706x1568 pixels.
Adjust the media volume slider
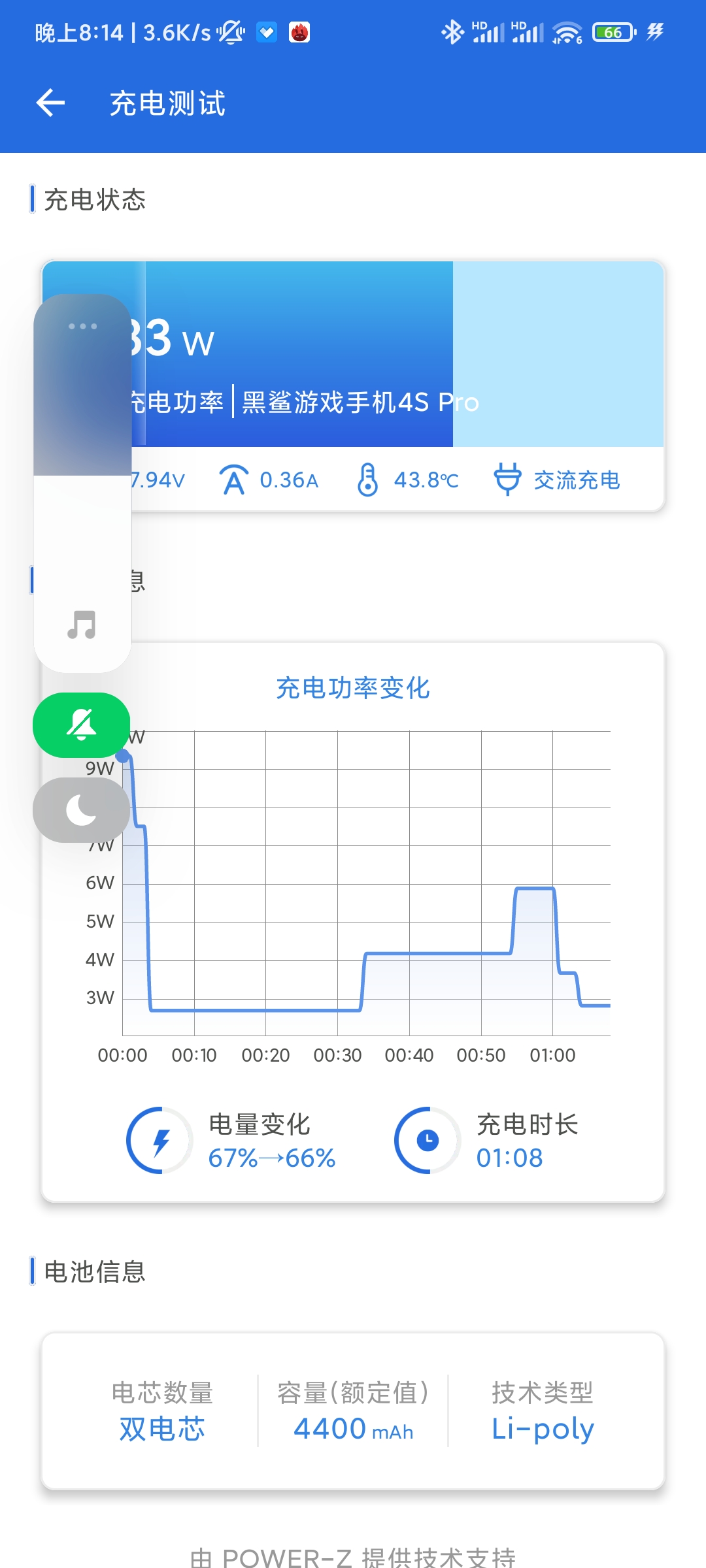82,483
